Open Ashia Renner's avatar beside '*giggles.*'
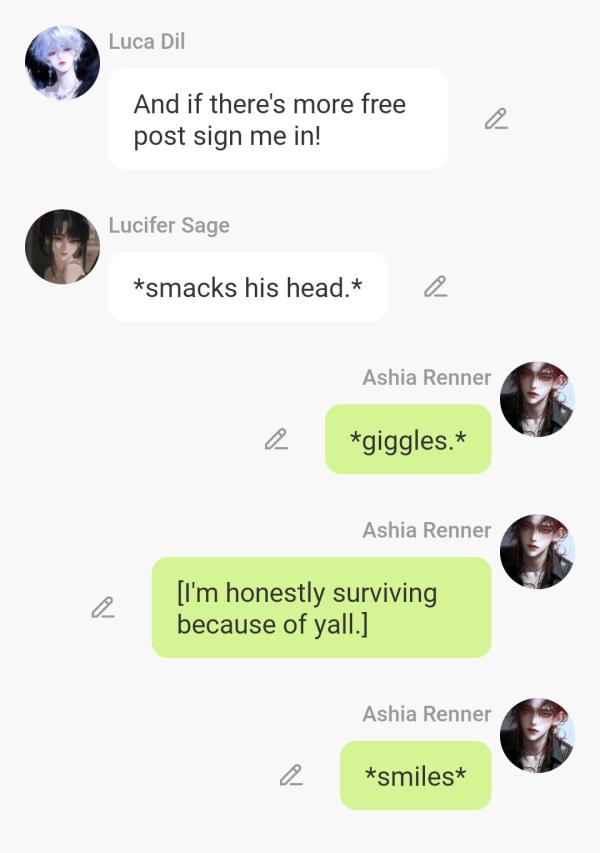 537,399
